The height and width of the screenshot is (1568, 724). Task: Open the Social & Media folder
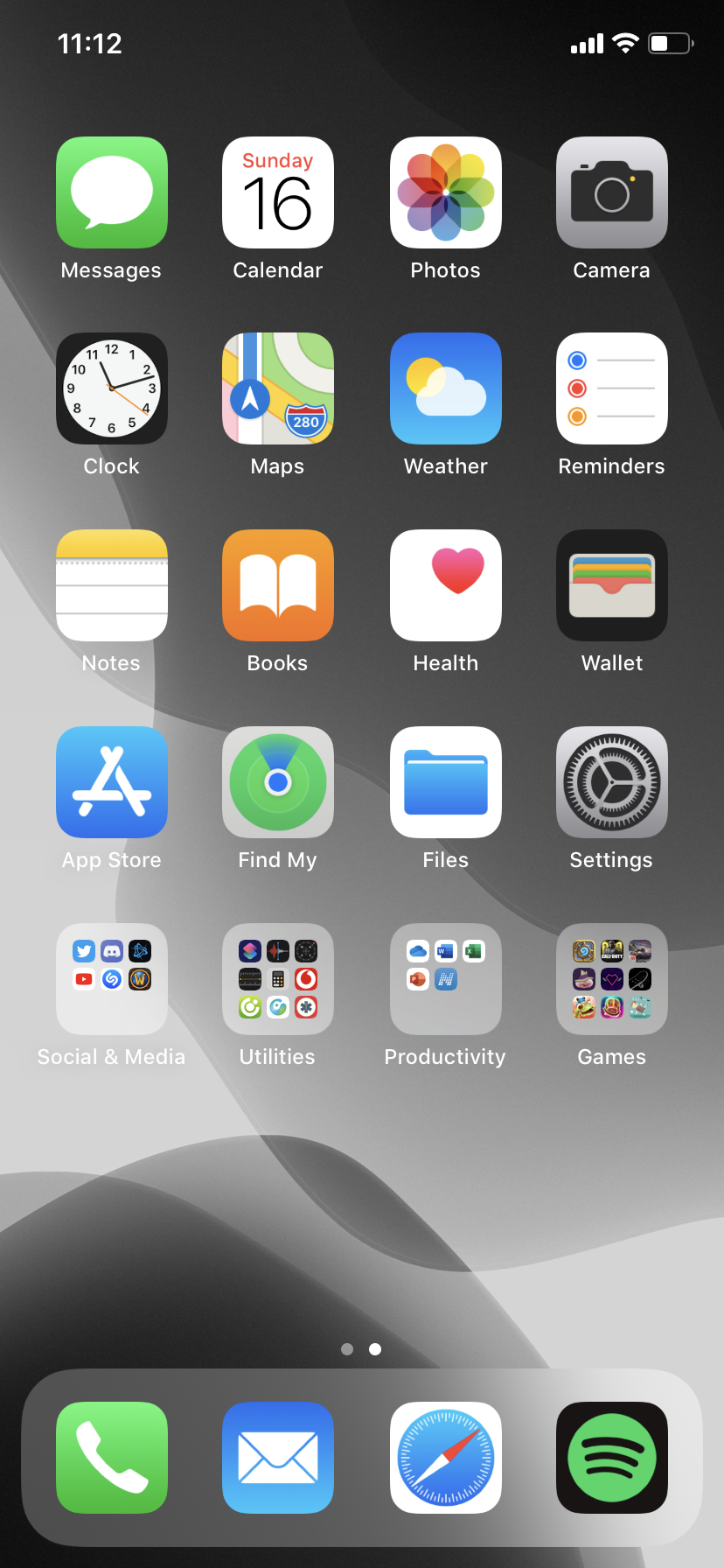[112, 979]
